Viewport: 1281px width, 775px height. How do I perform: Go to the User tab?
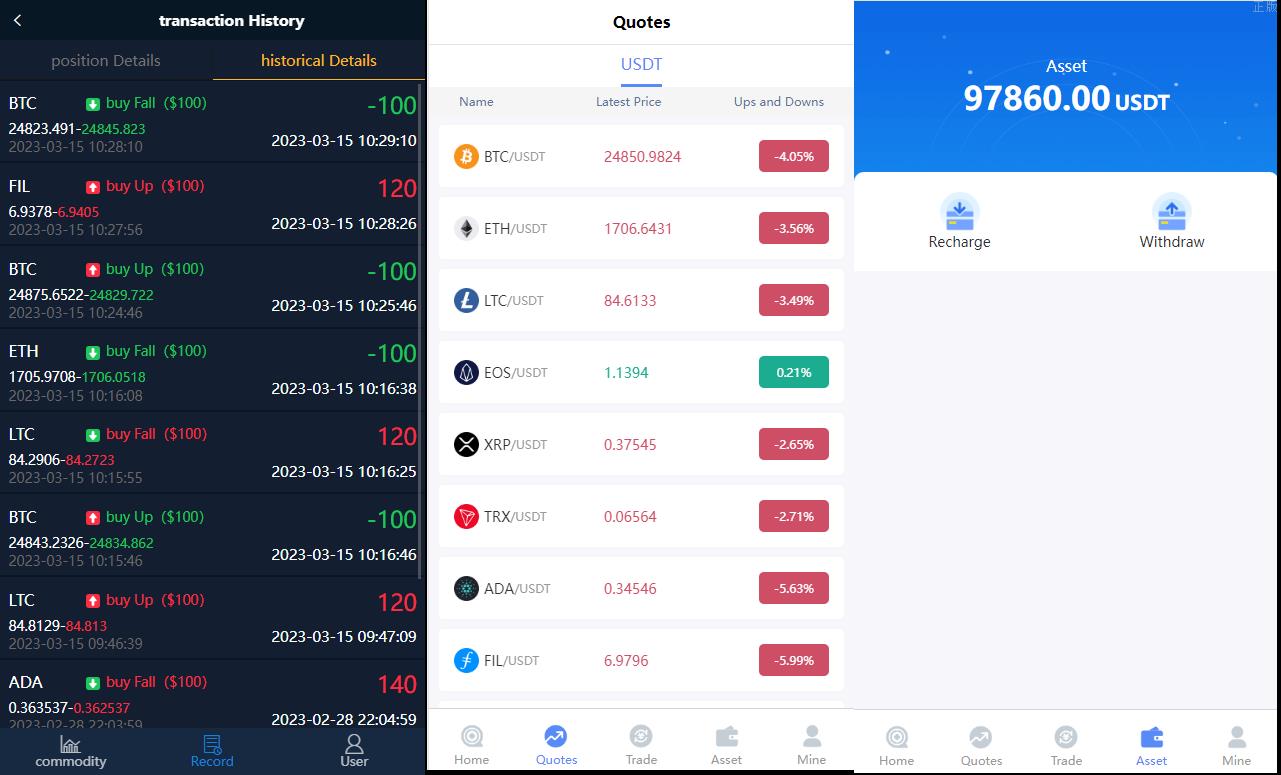(354, 751)
